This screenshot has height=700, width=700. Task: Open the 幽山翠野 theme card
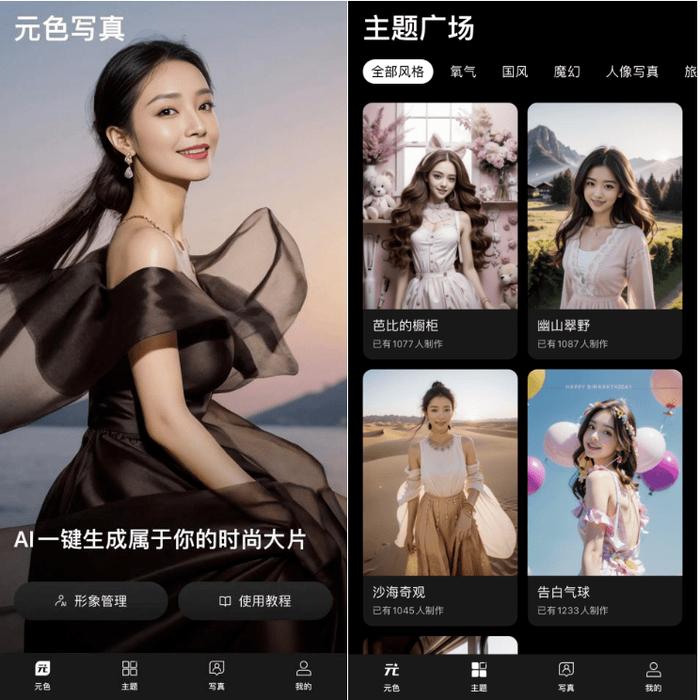[x=605, y=230]
